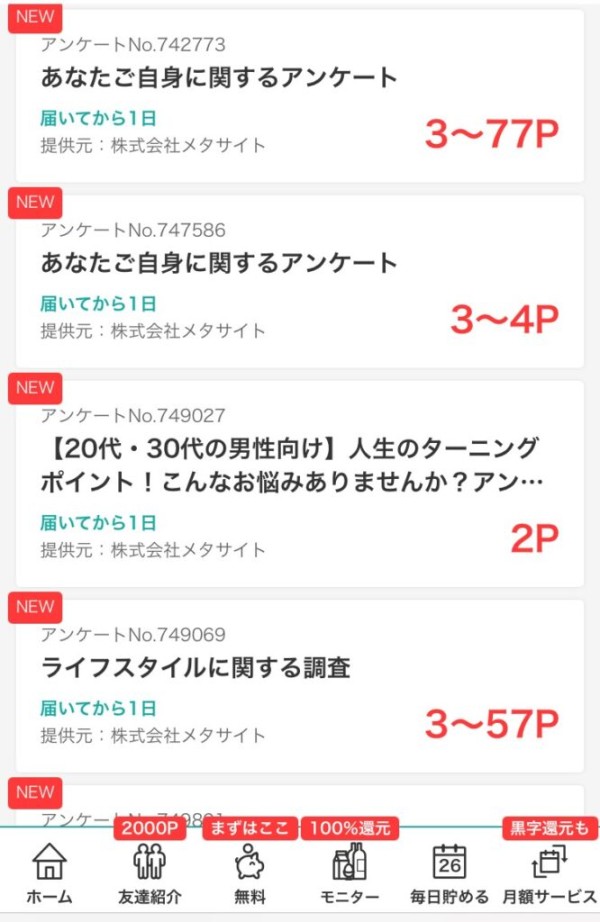The width and height of the screenshot is (600, 922).
Task: Select the 月額サービス tab
Action: pos(549,873)
